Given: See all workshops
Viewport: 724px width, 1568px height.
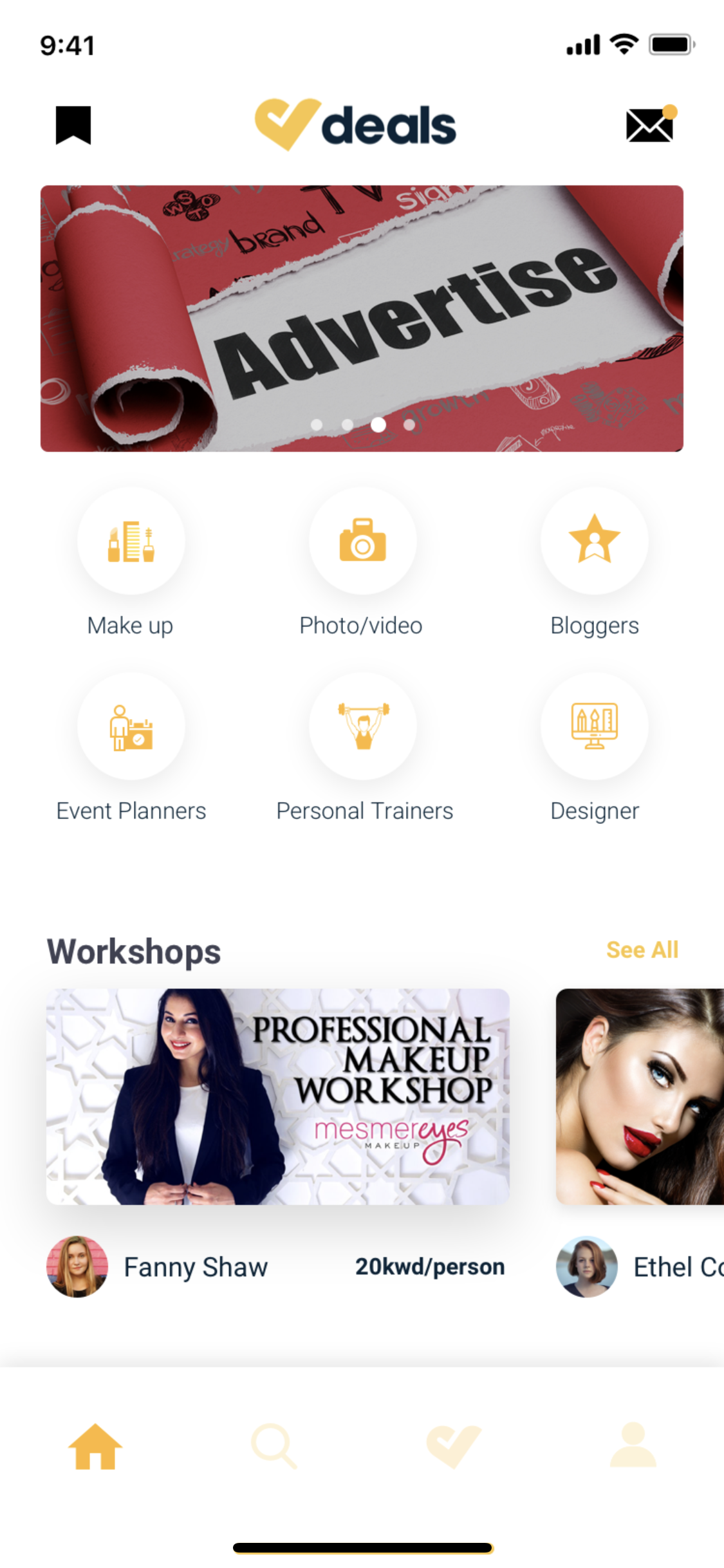Looking at the screenshot, I should pos(642,949).
